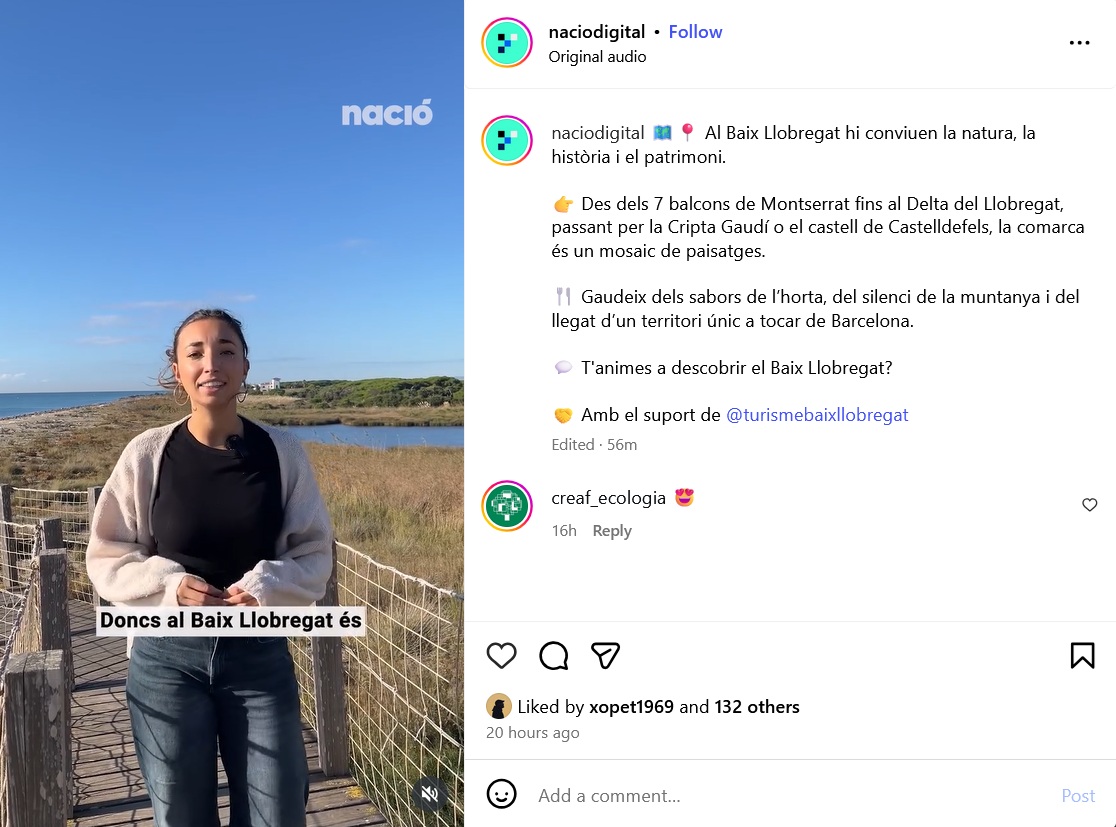
Task: Focus the Add a comment field
Action: click(x=780, y=796)
